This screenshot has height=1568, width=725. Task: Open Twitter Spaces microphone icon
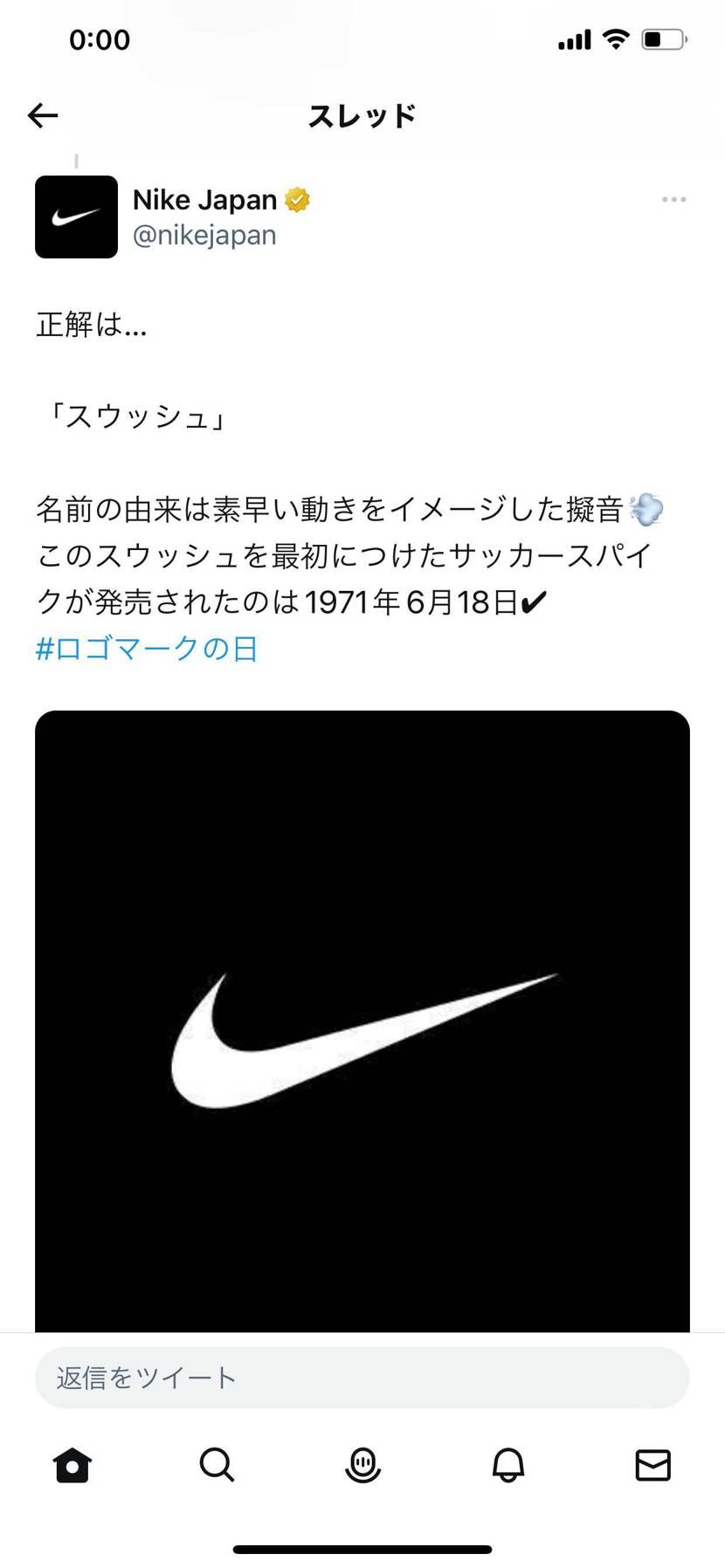(362, 1466)
